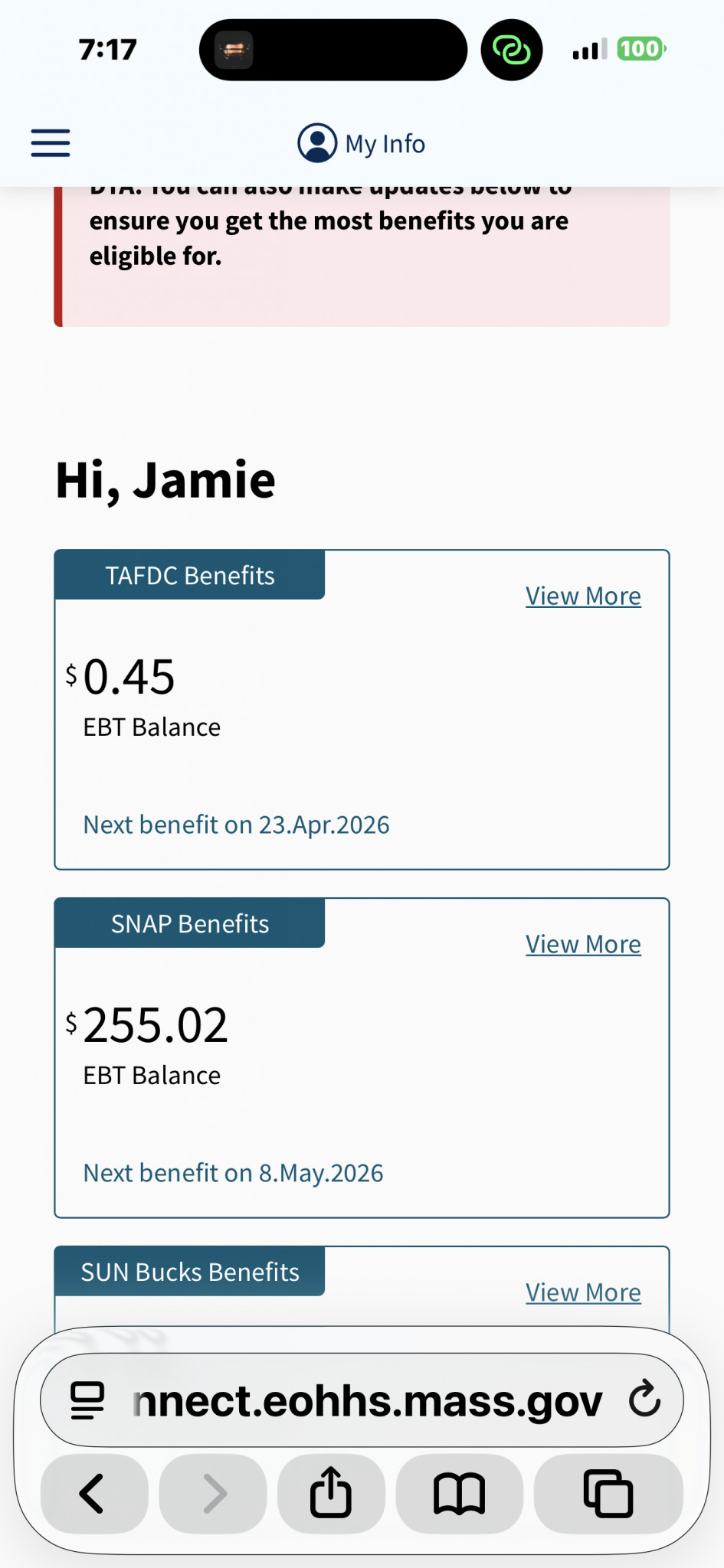Open the My Info profile link
Viewport: 724px width, 1568px height.
[x=362, y=143]
